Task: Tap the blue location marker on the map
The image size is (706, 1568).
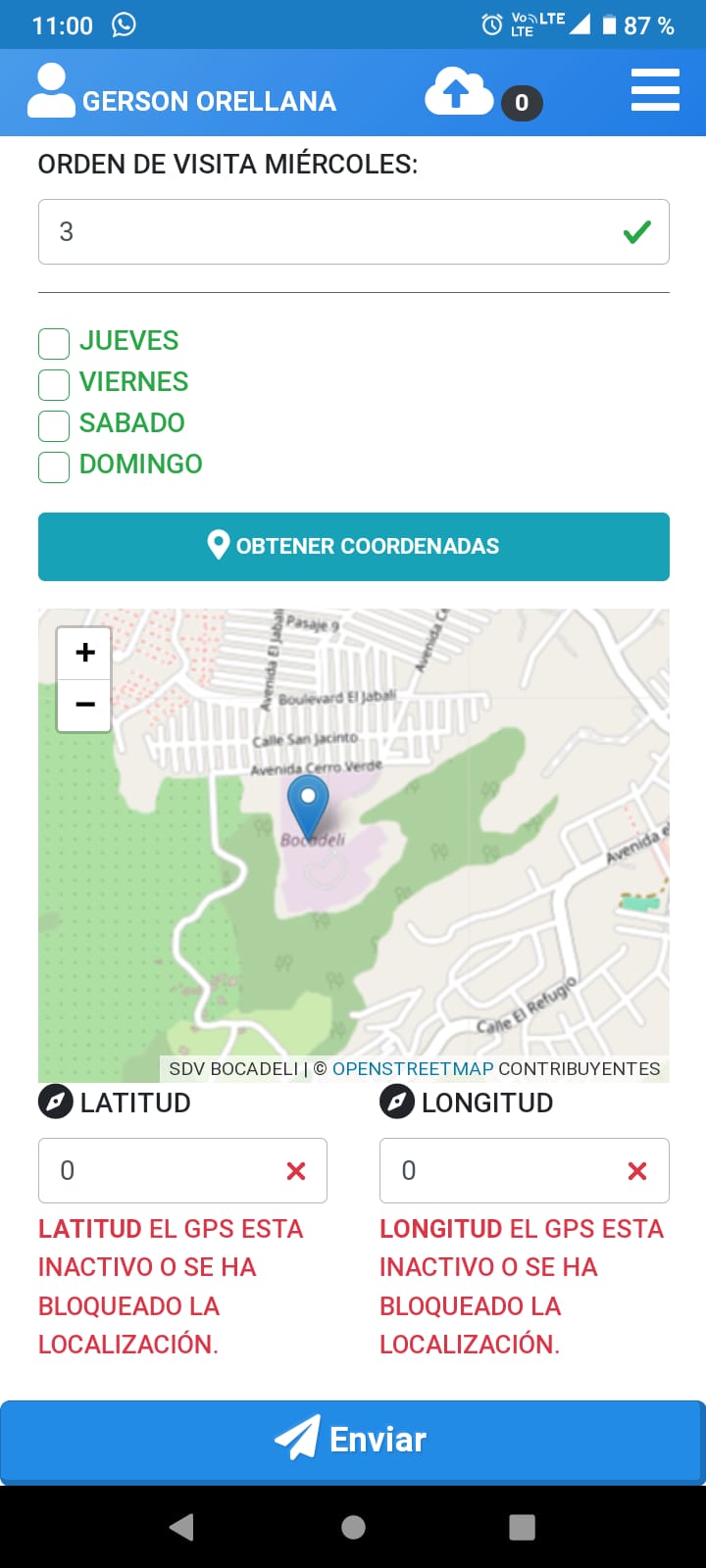Action: 308,808
